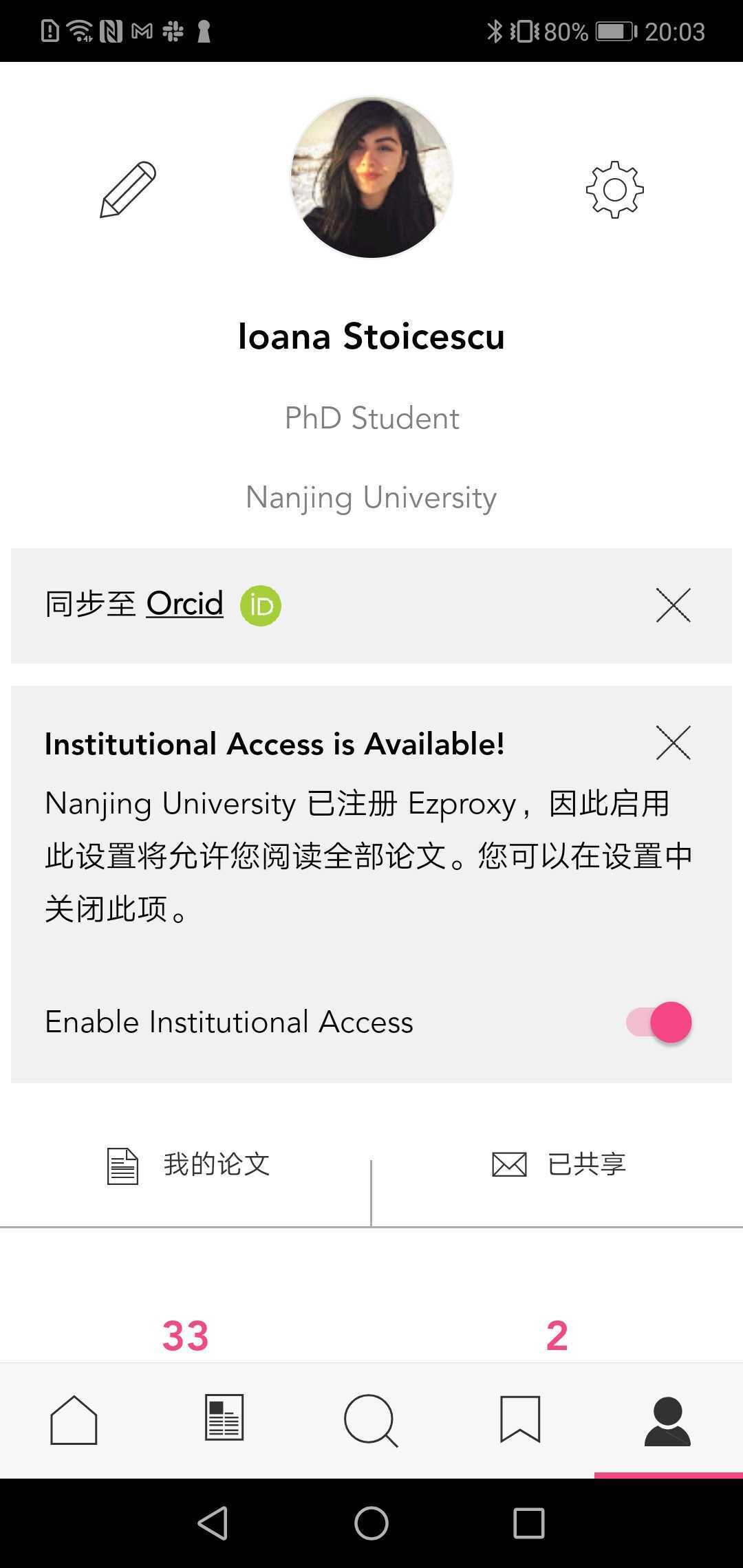Open the news/articles icon in bottom bar
The width and height of the screenshot is (743, 1568).
[x=223, y=1421]
